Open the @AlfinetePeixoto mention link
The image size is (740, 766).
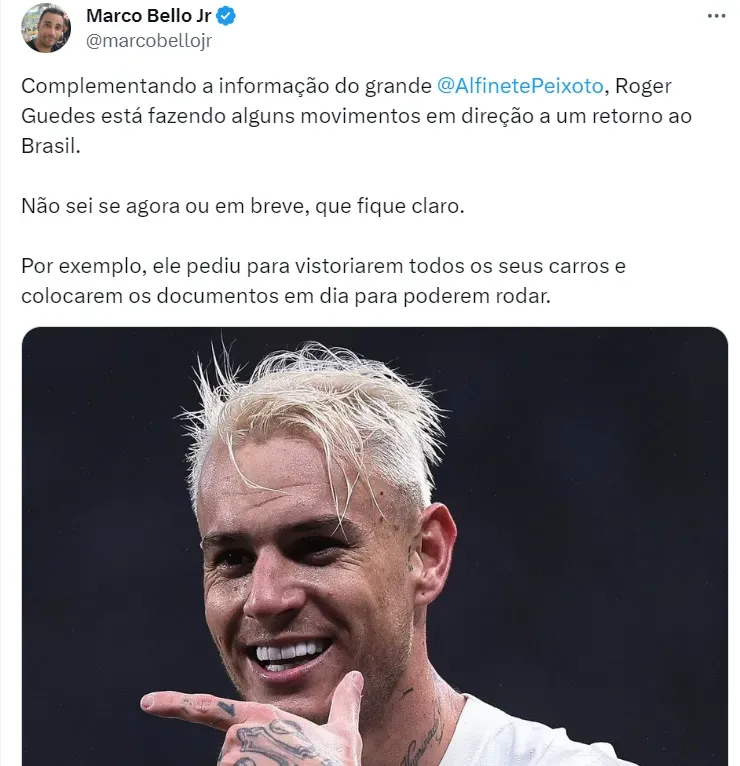click(x=520, y=86)
